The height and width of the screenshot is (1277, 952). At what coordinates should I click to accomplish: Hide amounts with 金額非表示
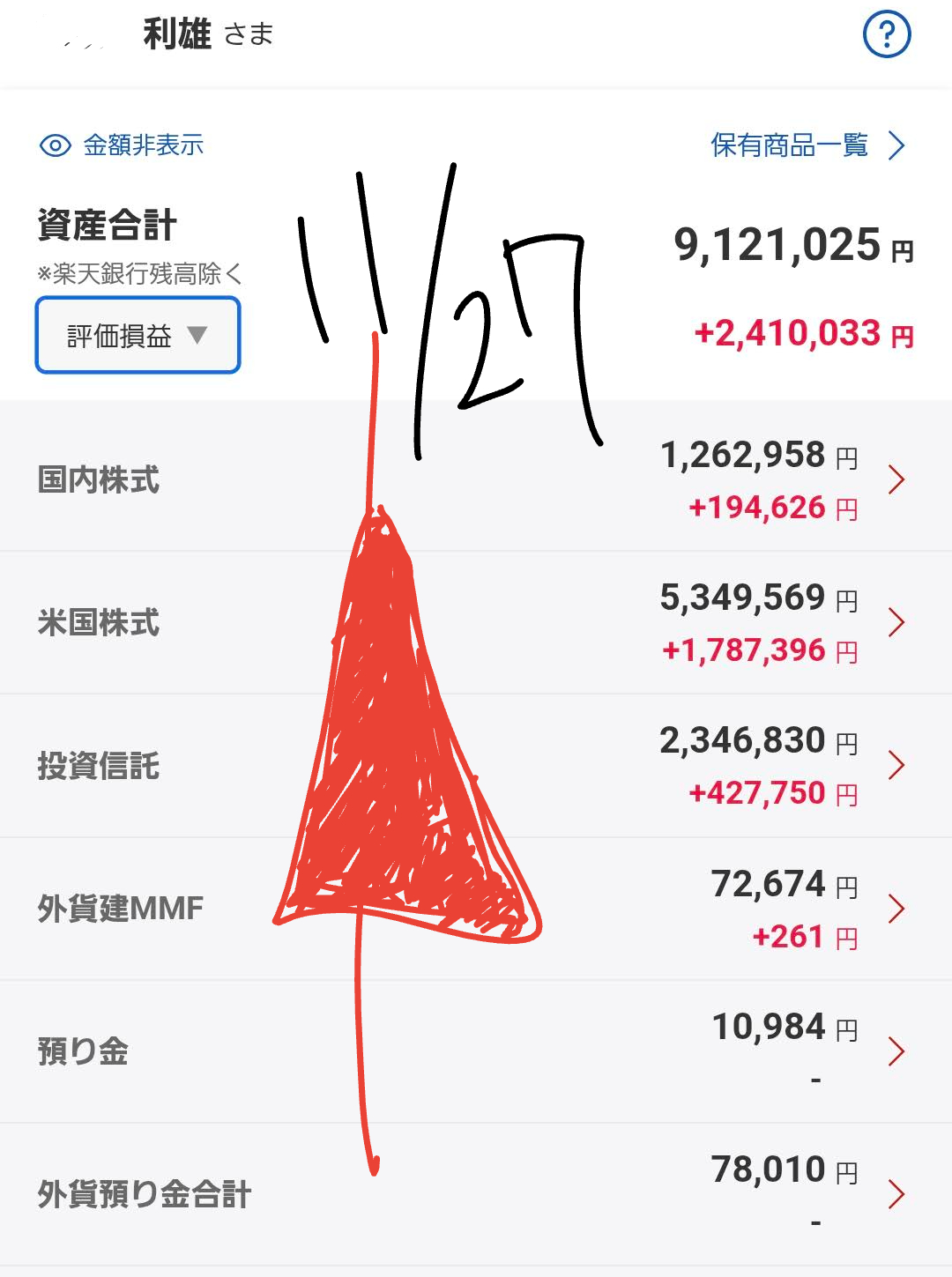point(123,145)
